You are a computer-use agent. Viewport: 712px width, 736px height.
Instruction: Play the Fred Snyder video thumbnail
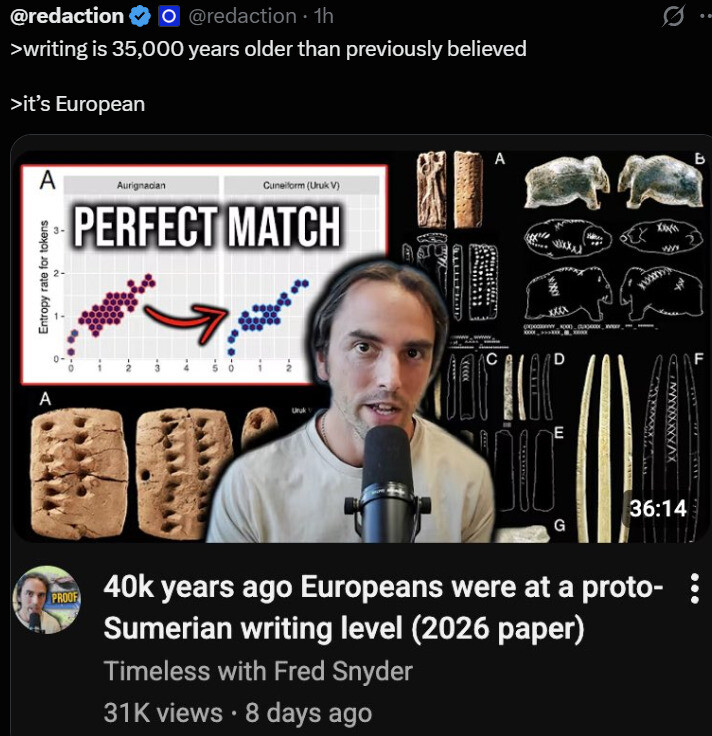pyautogui.click(x=360, y=345)
